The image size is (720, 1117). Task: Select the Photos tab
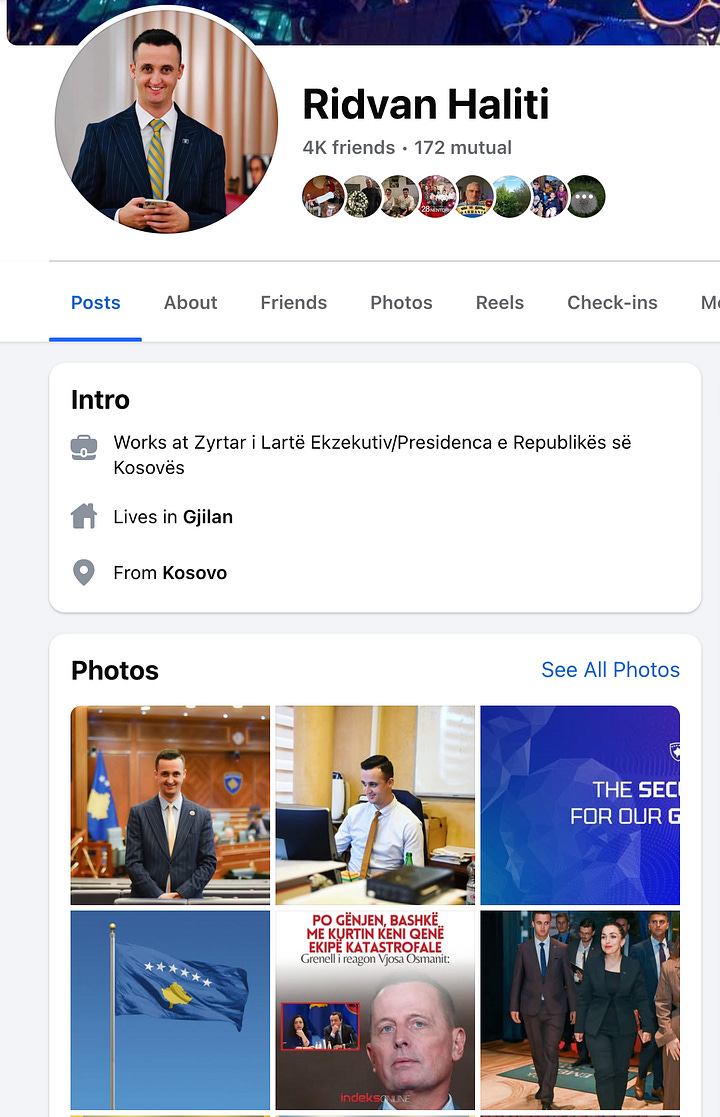[x=401, y=302]
